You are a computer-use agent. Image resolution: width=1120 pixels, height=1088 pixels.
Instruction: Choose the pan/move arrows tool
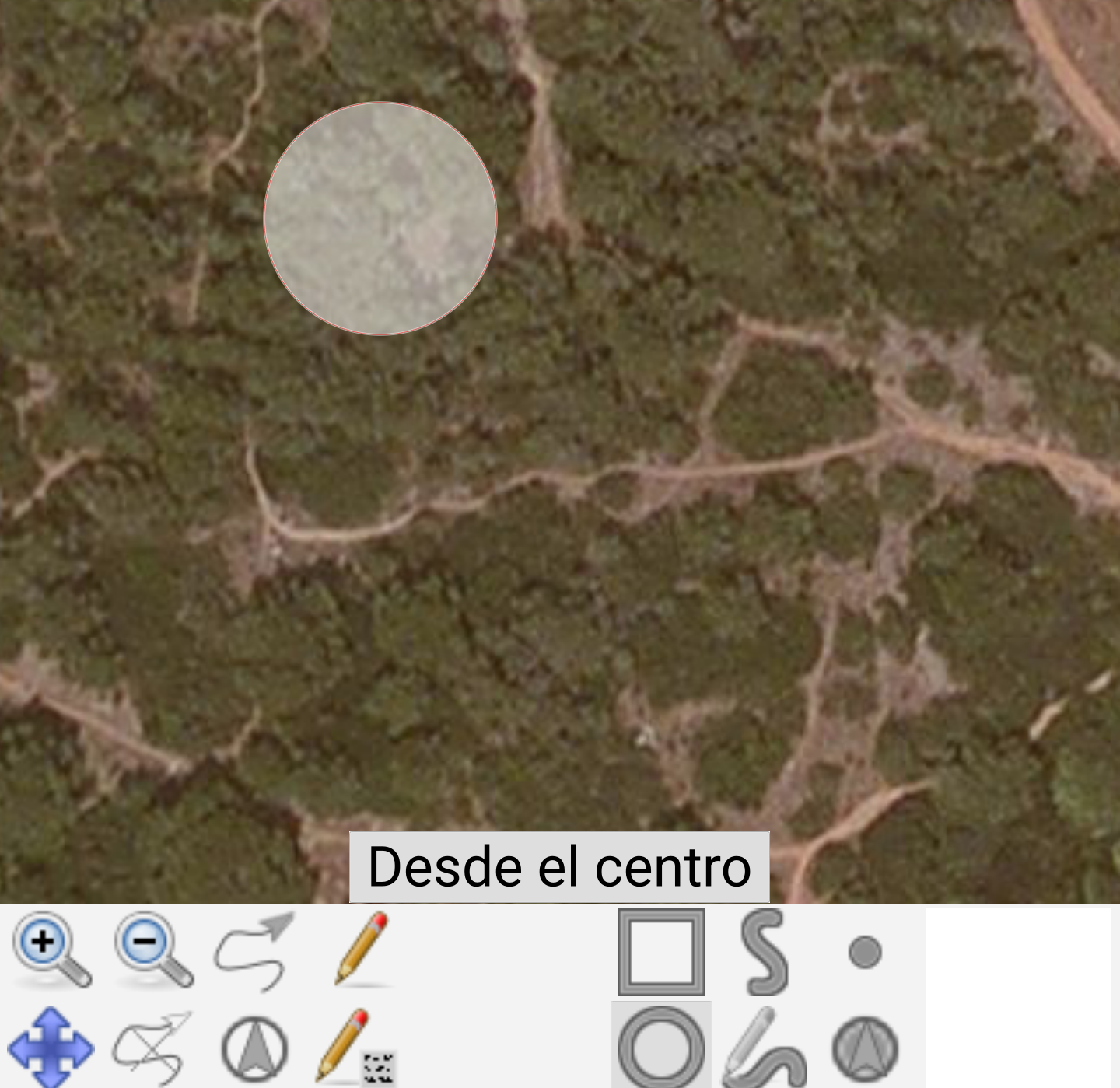(51, 1048)
